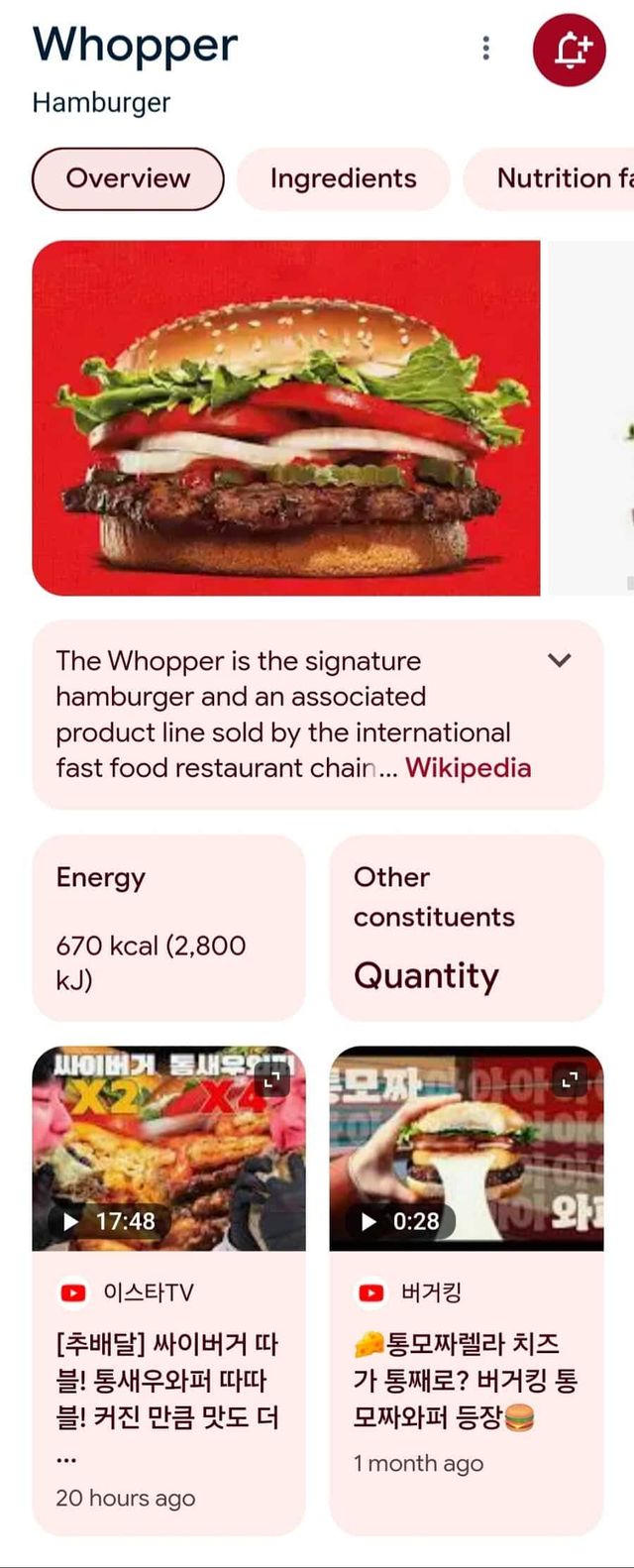Tap the red bell follow button
The image size is (634, 1568).
click(x=569, y=50)
